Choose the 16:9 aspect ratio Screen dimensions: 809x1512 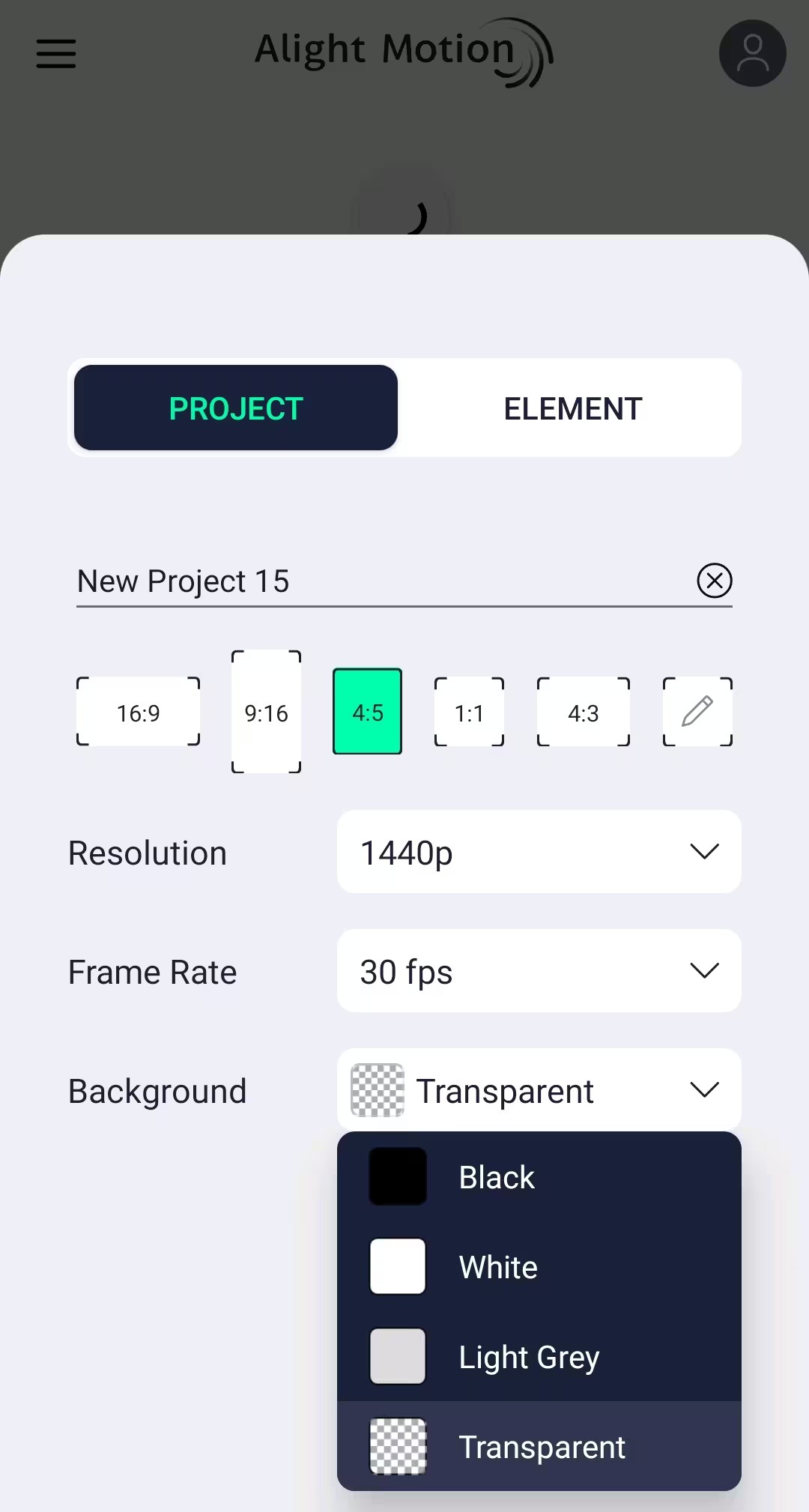[x=139, y=712]
